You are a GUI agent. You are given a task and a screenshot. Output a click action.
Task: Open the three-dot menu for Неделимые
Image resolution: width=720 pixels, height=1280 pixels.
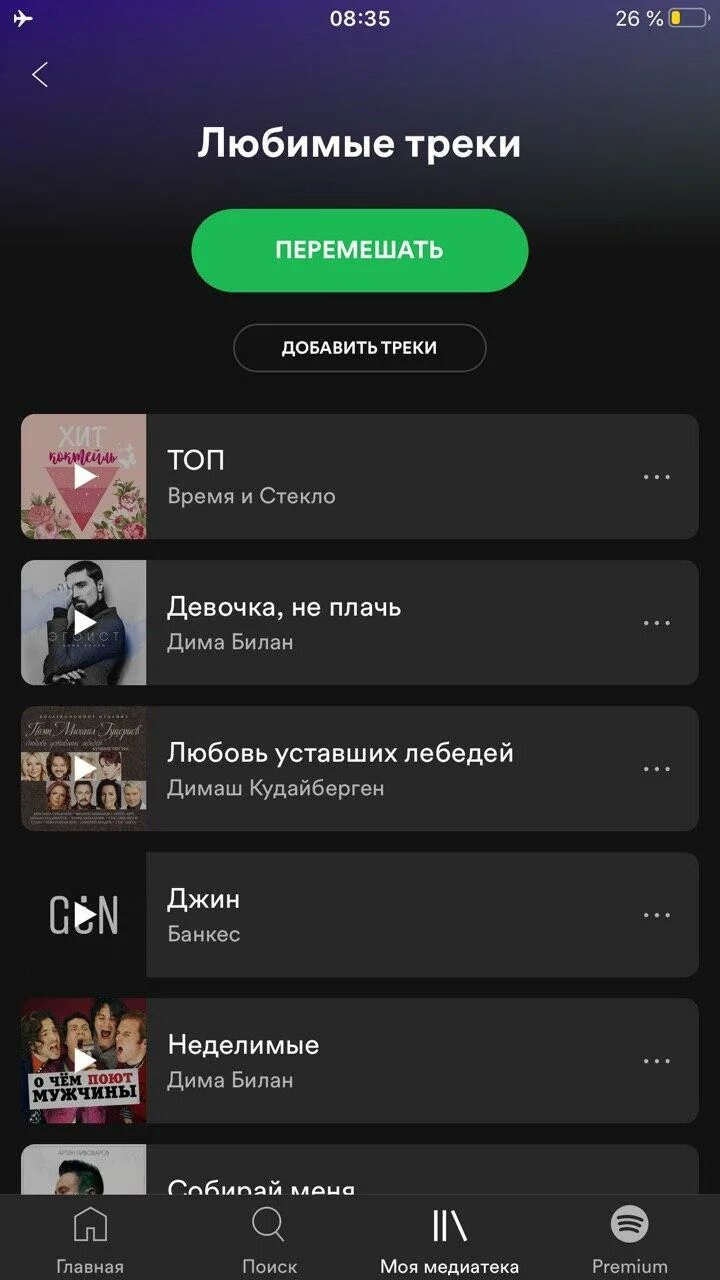coord(657,1061)
